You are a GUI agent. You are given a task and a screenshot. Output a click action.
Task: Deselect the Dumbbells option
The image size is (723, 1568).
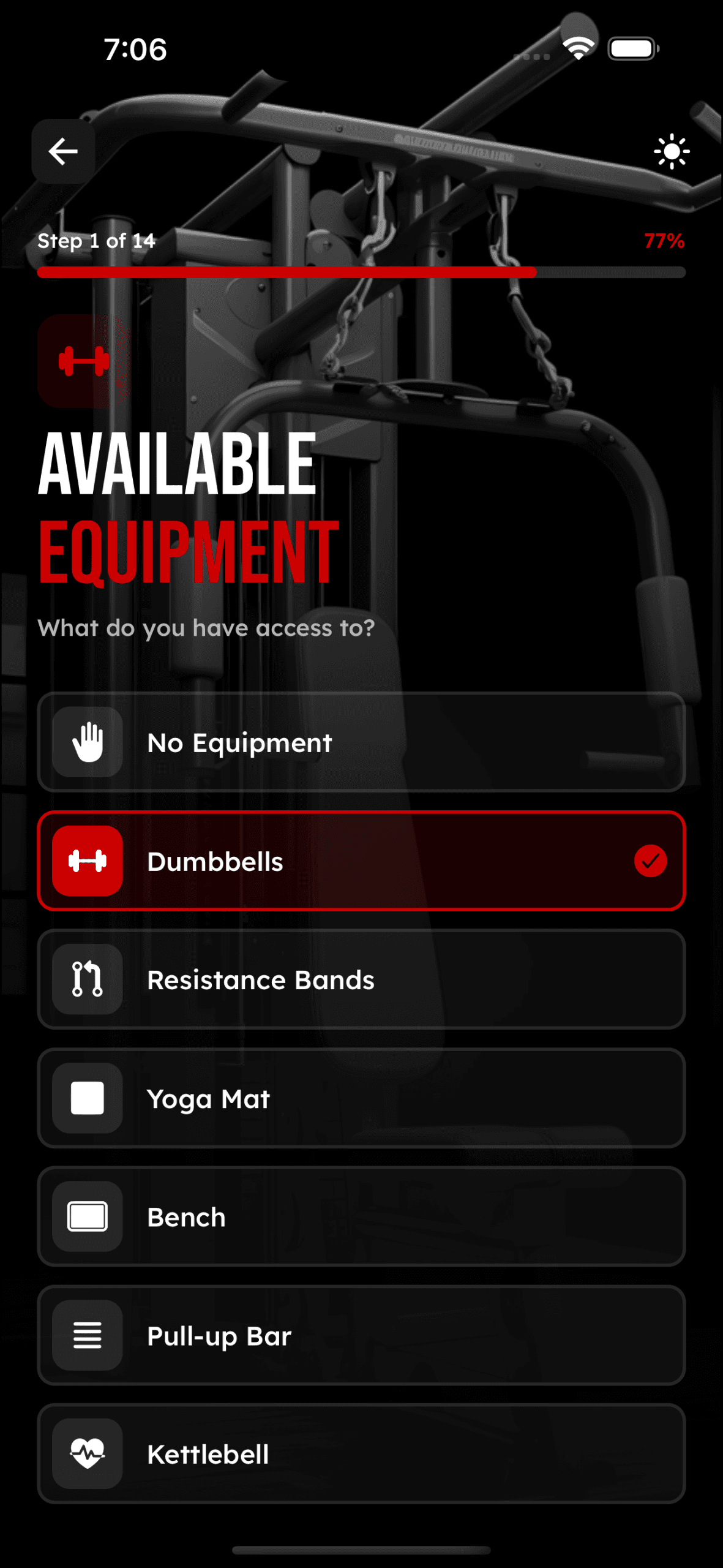361,861
